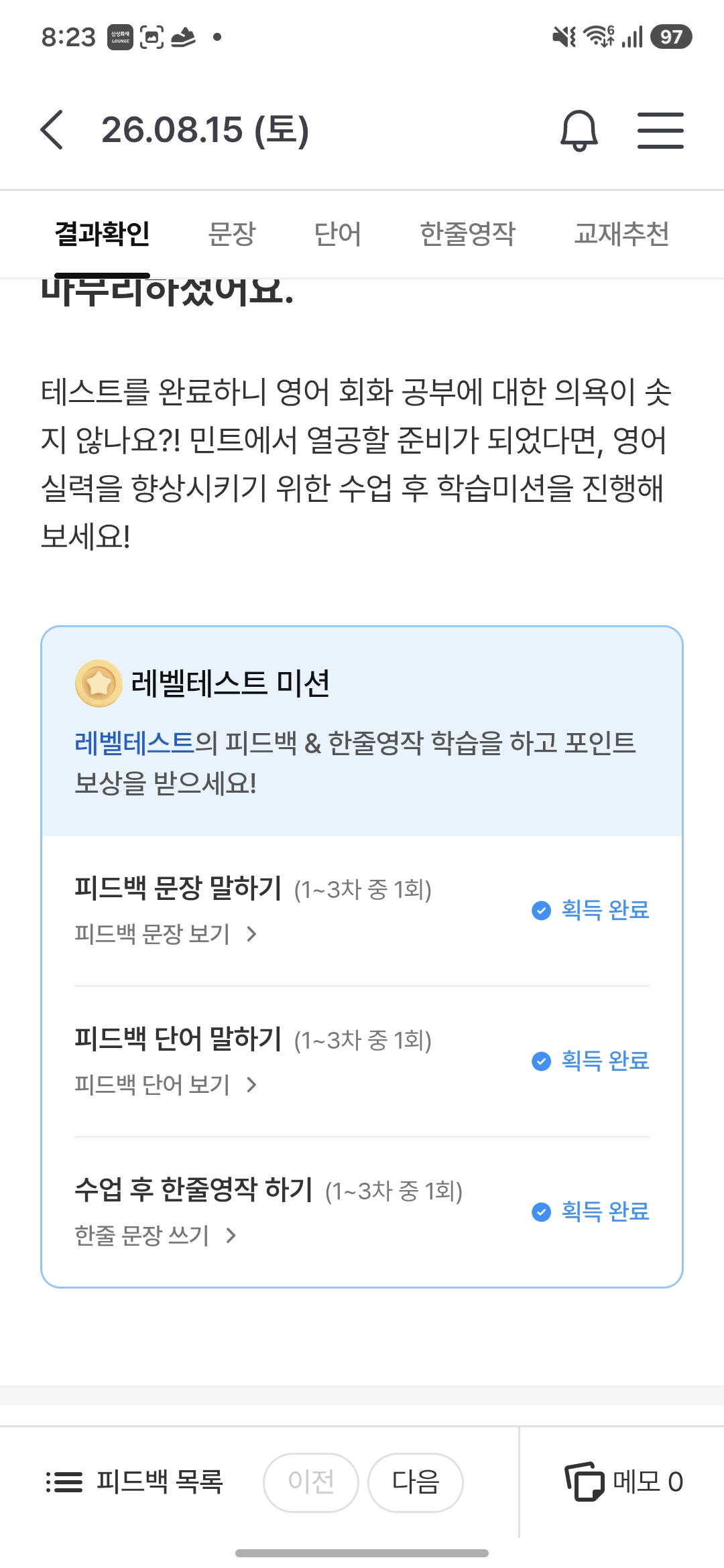Switch to the 단어 tab
This screenshot has height=1568, width=724.
click(x=338, y=234)
